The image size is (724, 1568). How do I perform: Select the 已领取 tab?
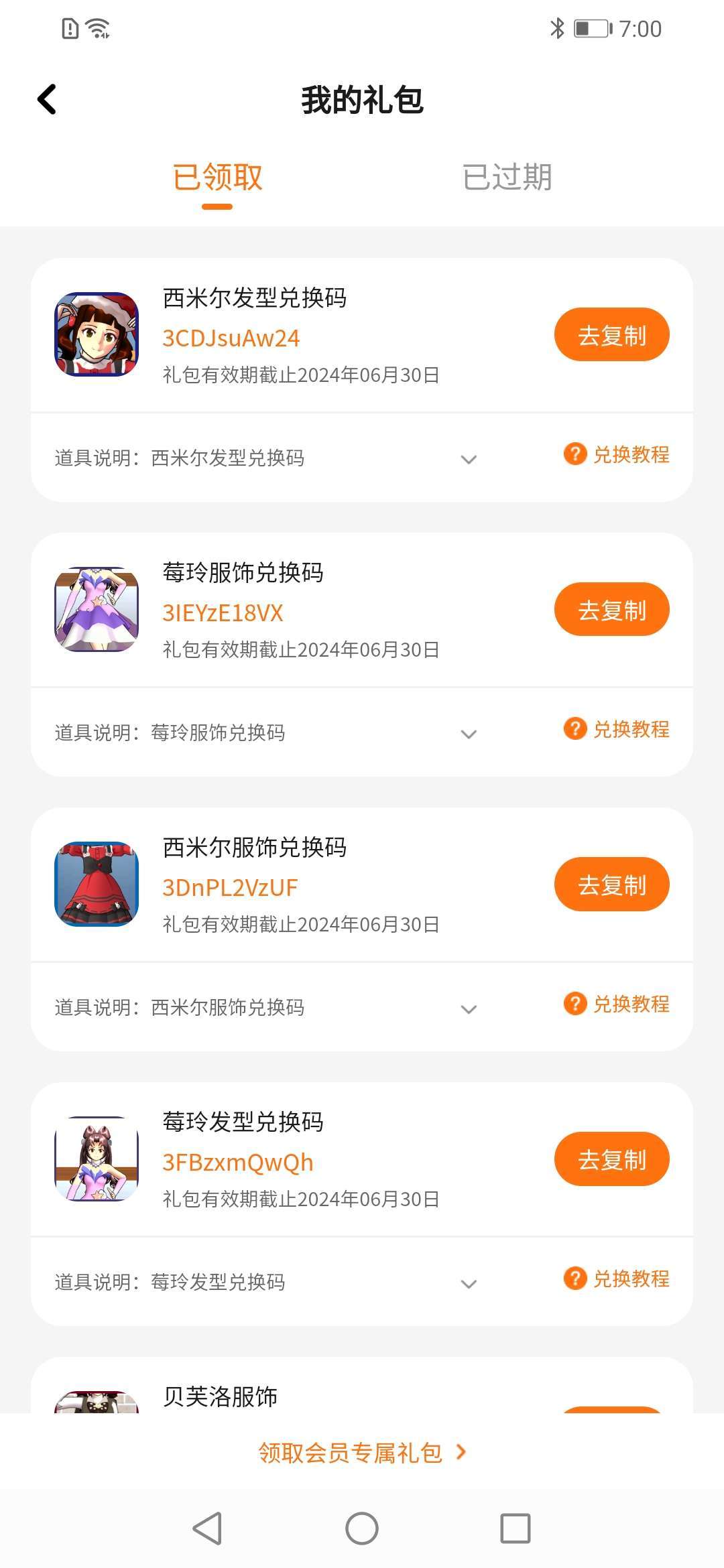217,178
